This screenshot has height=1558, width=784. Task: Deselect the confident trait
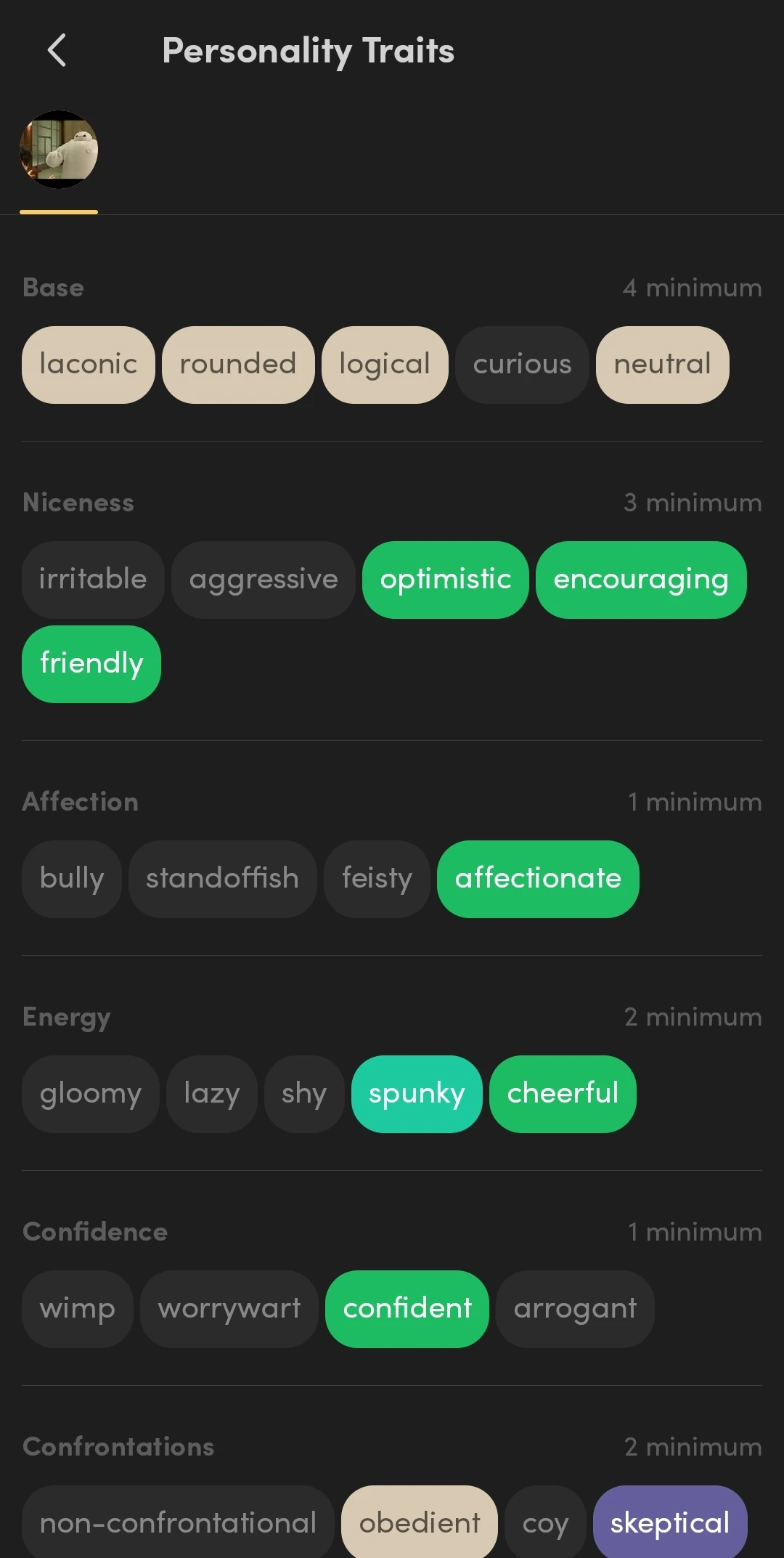tap(407, 1308)
